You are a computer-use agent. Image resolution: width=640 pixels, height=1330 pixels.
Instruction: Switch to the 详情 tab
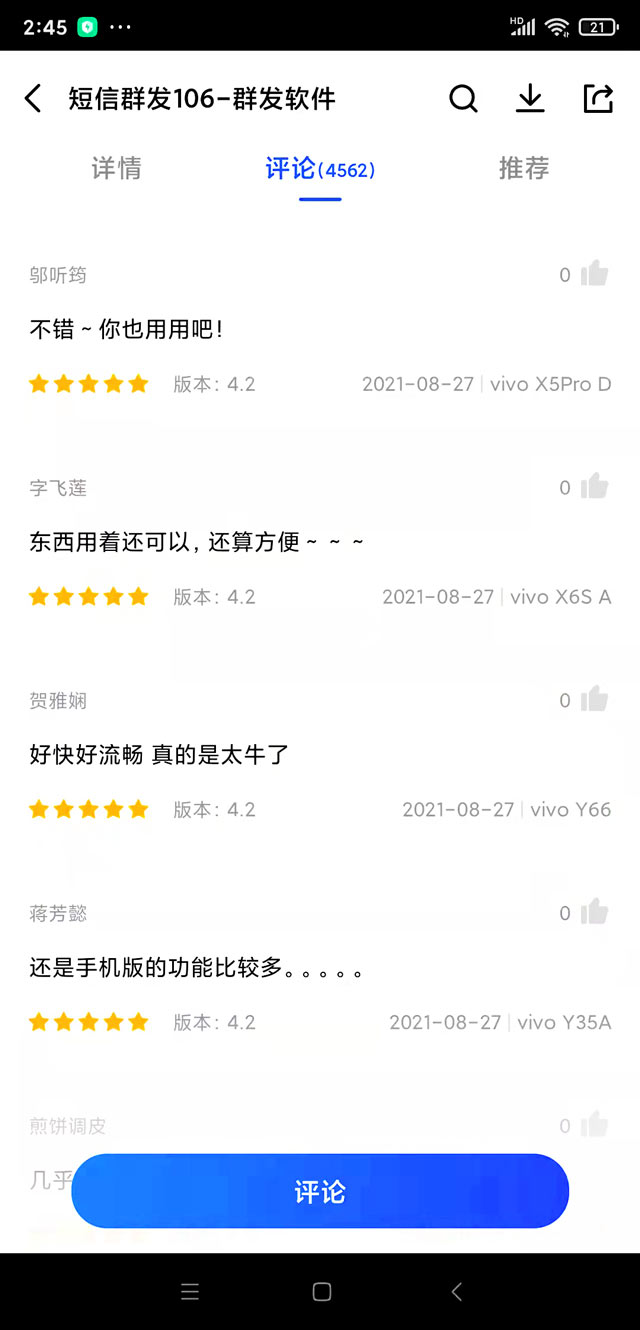(117, 168)
